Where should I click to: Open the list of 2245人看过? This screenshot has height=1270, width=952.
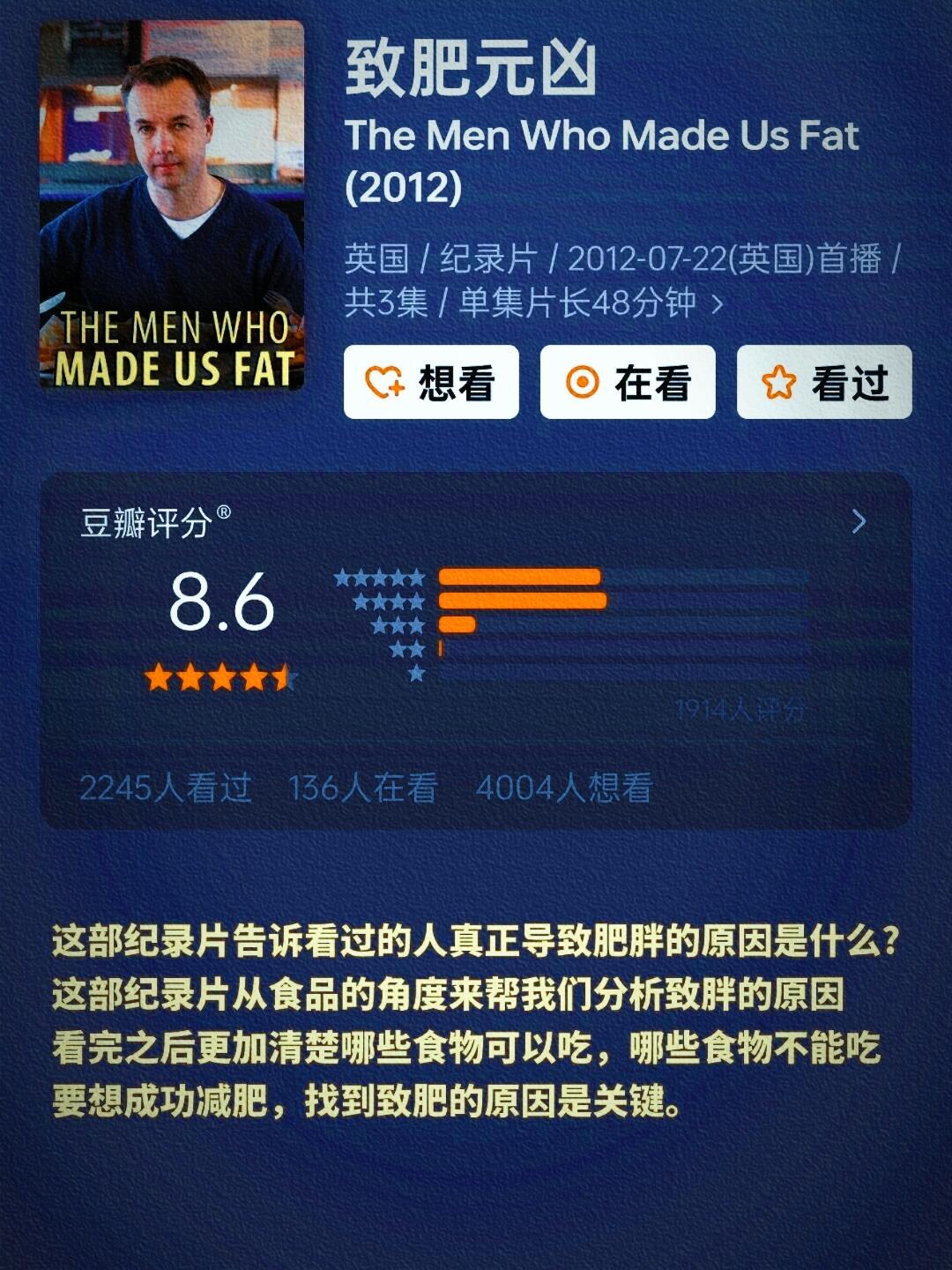(x=166, y=789)
